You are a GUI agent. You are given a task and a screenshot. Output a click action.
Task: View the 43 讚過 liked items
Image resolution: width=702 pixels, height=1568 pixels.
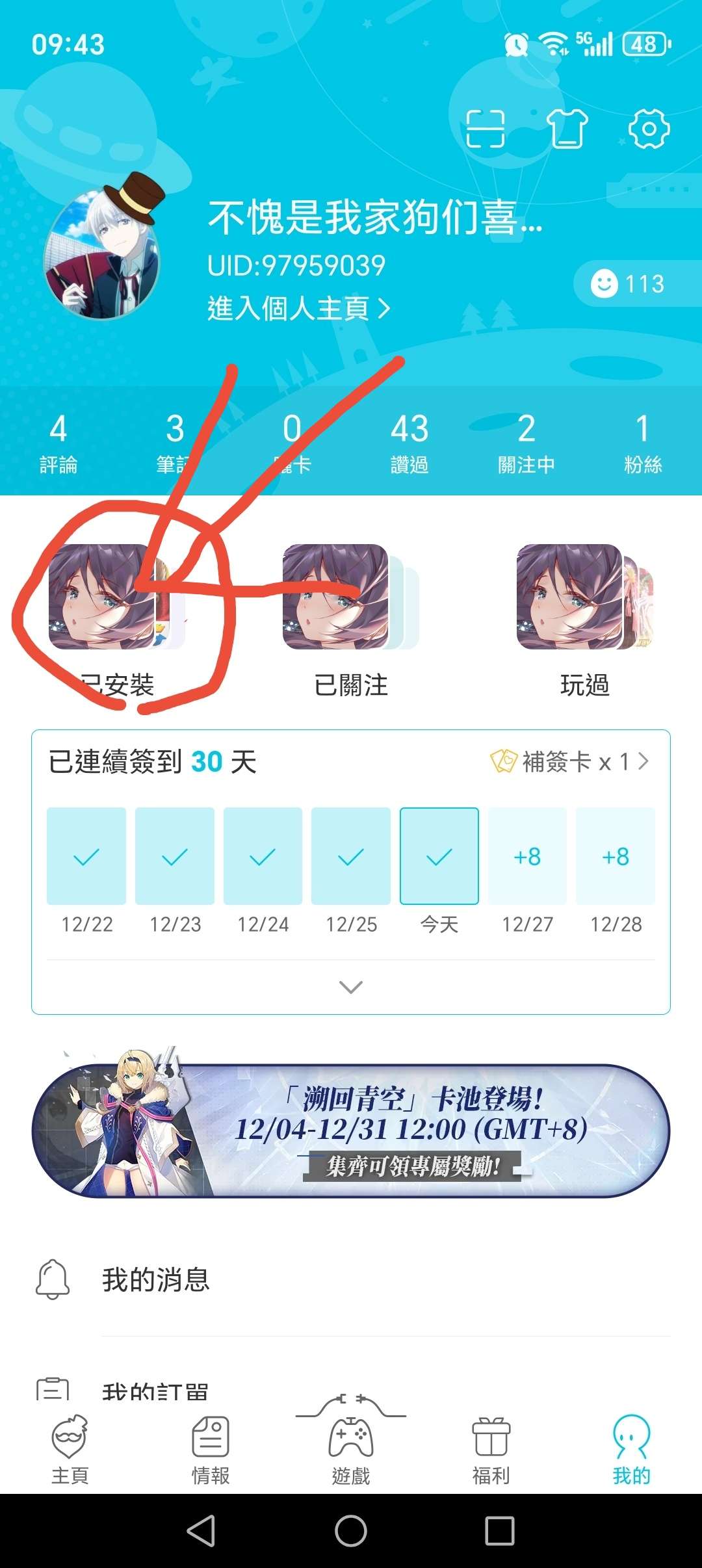[x=409, y=444]
